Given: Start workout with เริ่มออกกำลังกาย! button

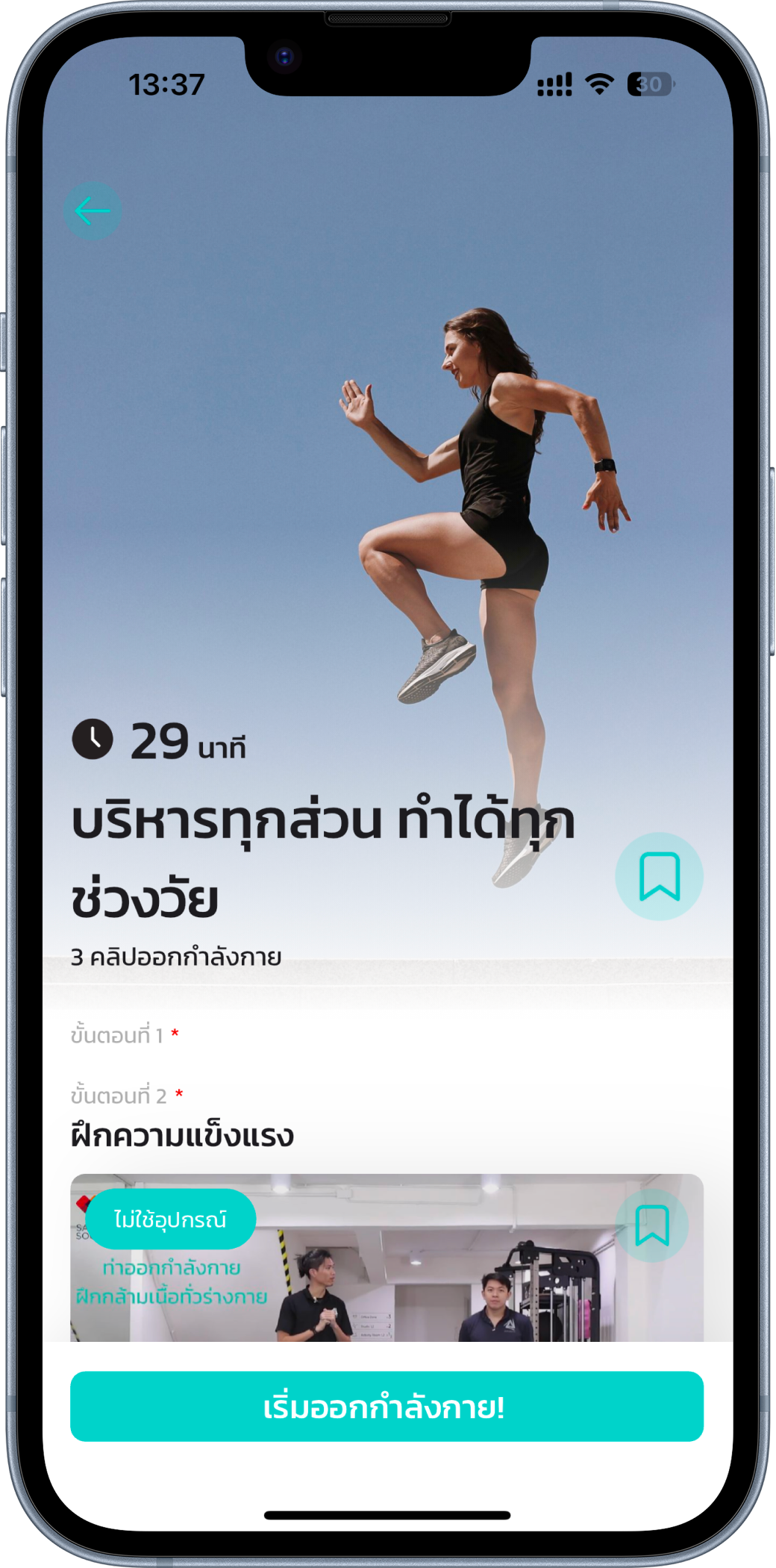Looking at the screenshot, I should click(x=387, y=1406).
